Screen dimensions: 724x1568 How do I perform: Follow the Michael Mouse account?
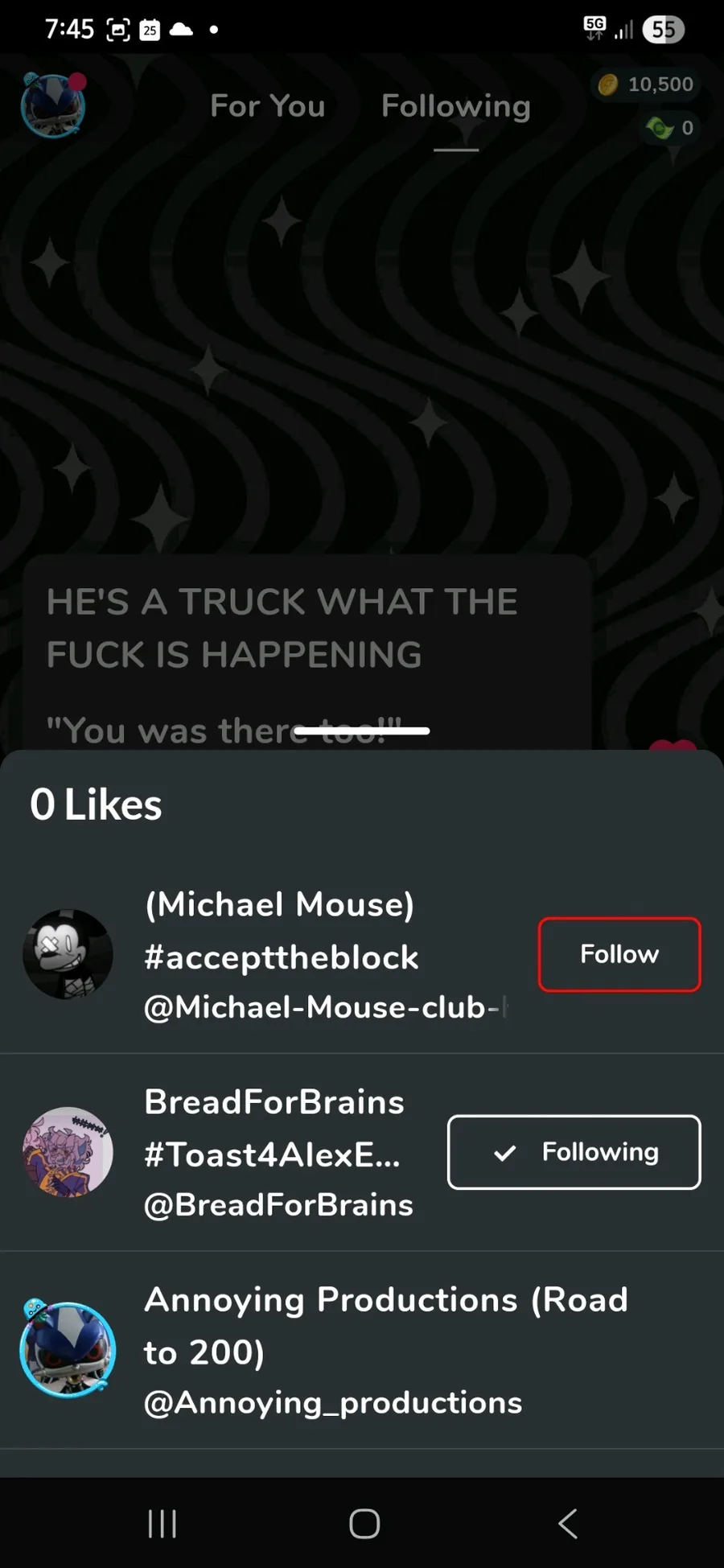coord(619,954)
